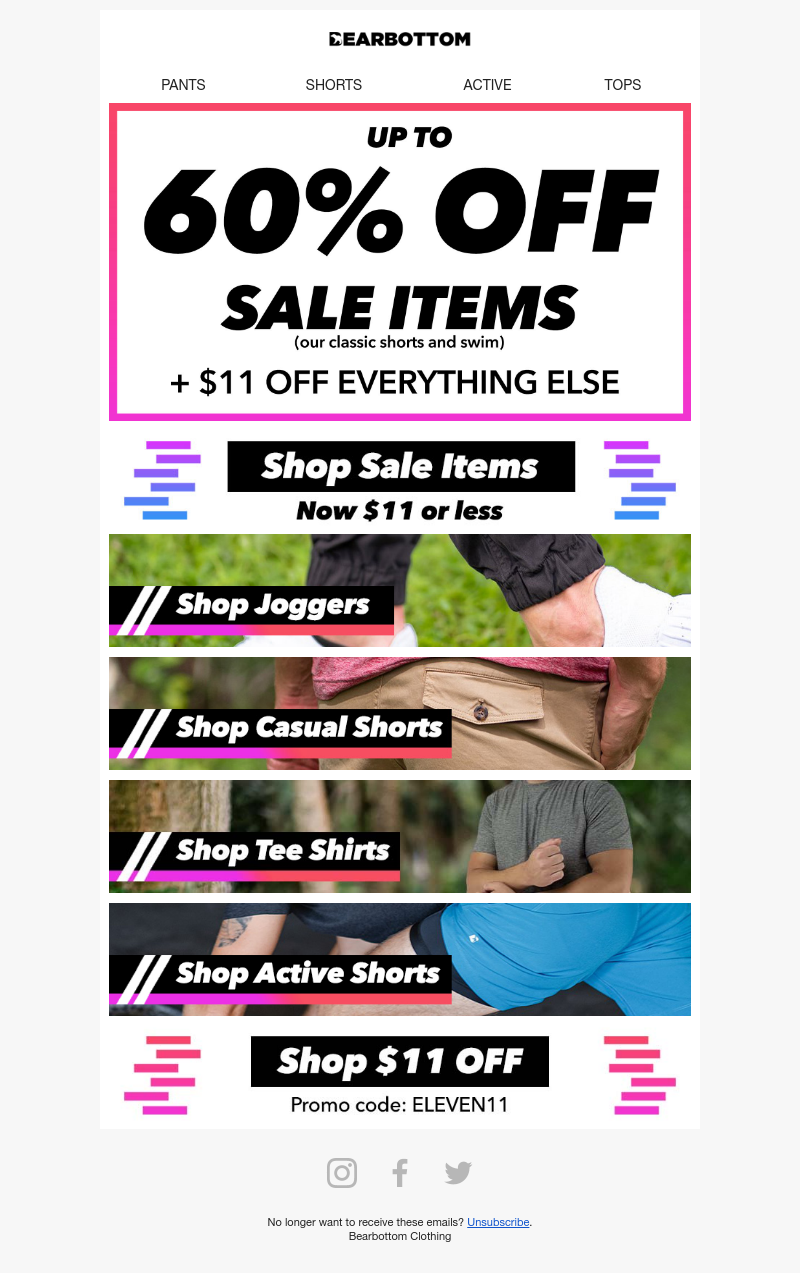Open the Shop Joggers banner
Image resolution: width=800 pixels, height=1273 pixels.
(400, 591)
